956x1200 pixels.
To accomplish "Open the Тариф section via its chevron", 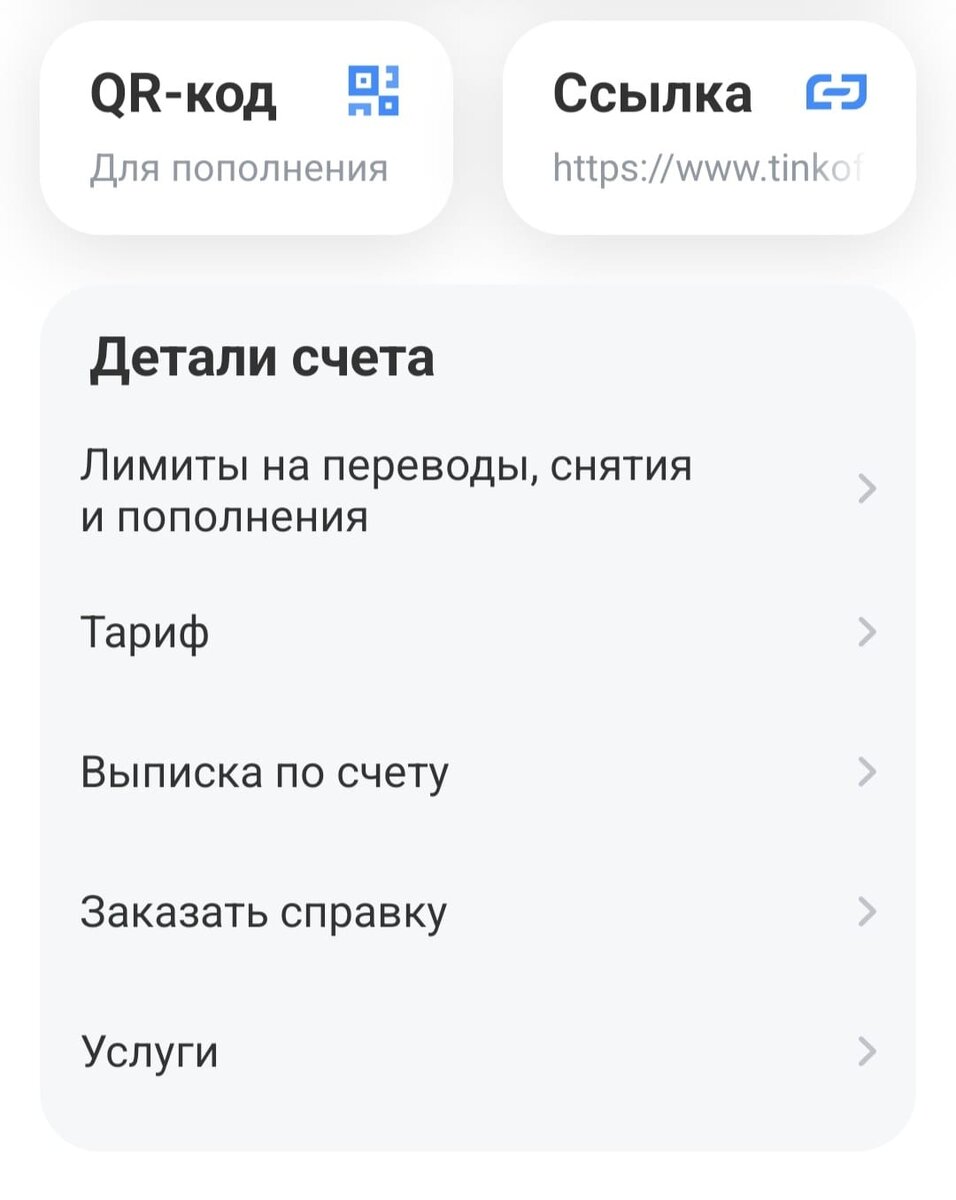I will [x=869, y=631].
